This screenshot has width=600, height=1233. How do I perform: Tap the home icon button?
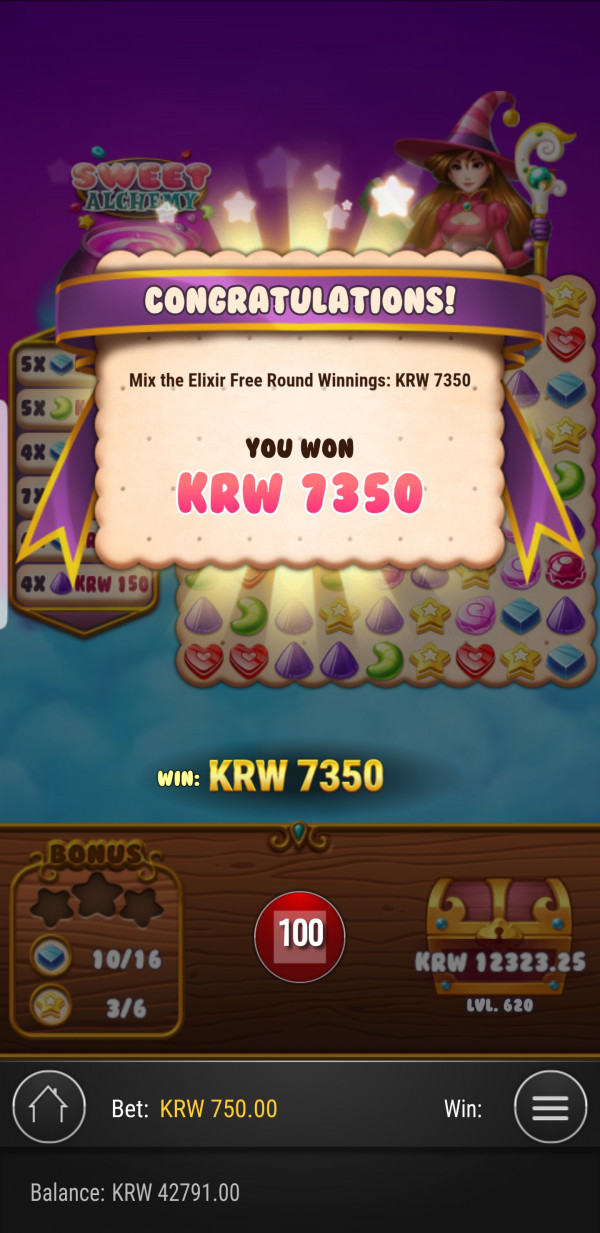coord(49,1107)
